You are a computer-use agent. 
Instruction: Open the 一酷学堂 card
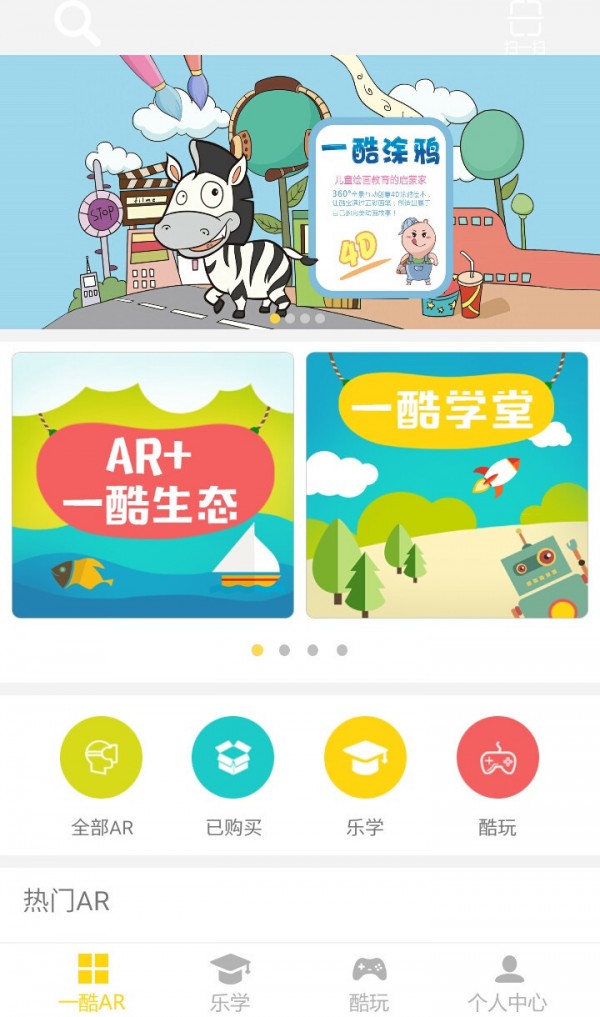[x=447, y=485]
